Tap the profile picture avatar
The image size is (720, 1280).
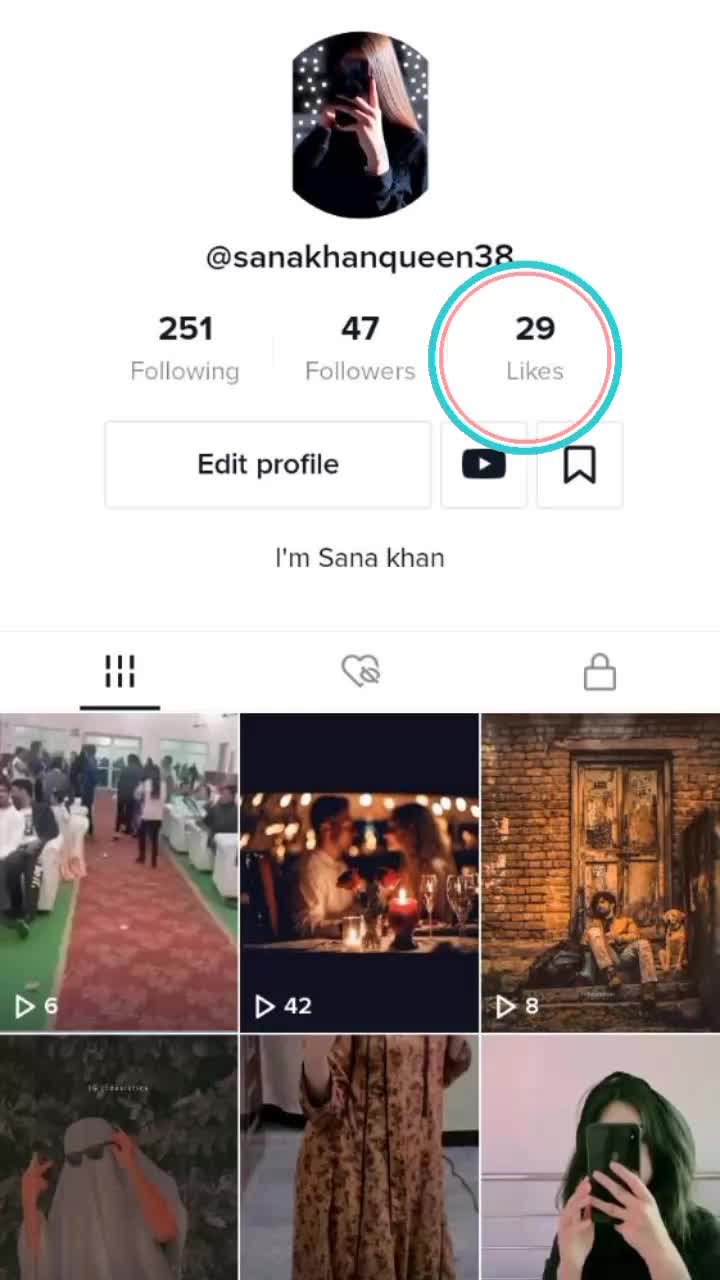point(360,125)
